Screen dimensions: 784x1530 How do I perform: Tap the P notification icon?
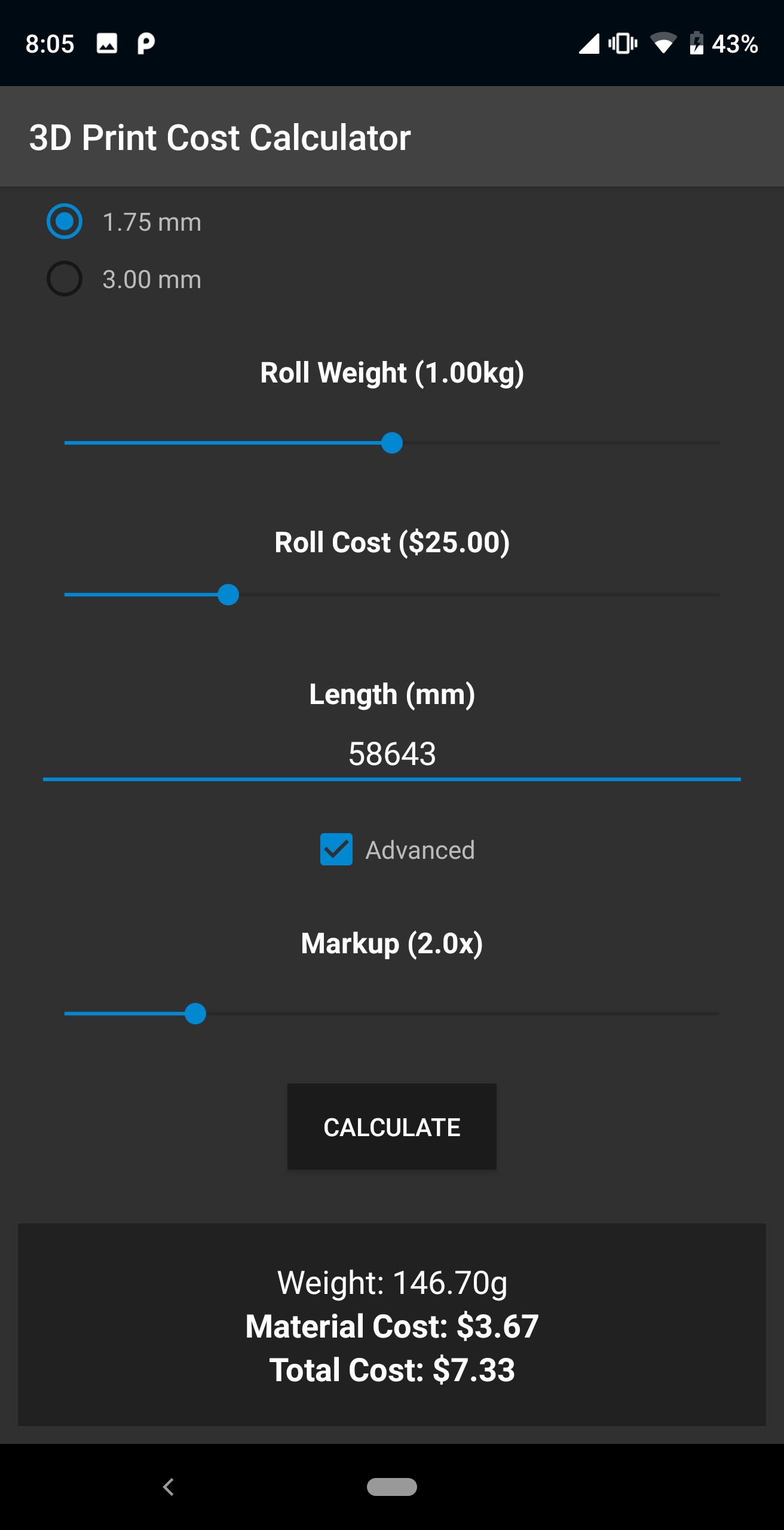pos(145,44)
